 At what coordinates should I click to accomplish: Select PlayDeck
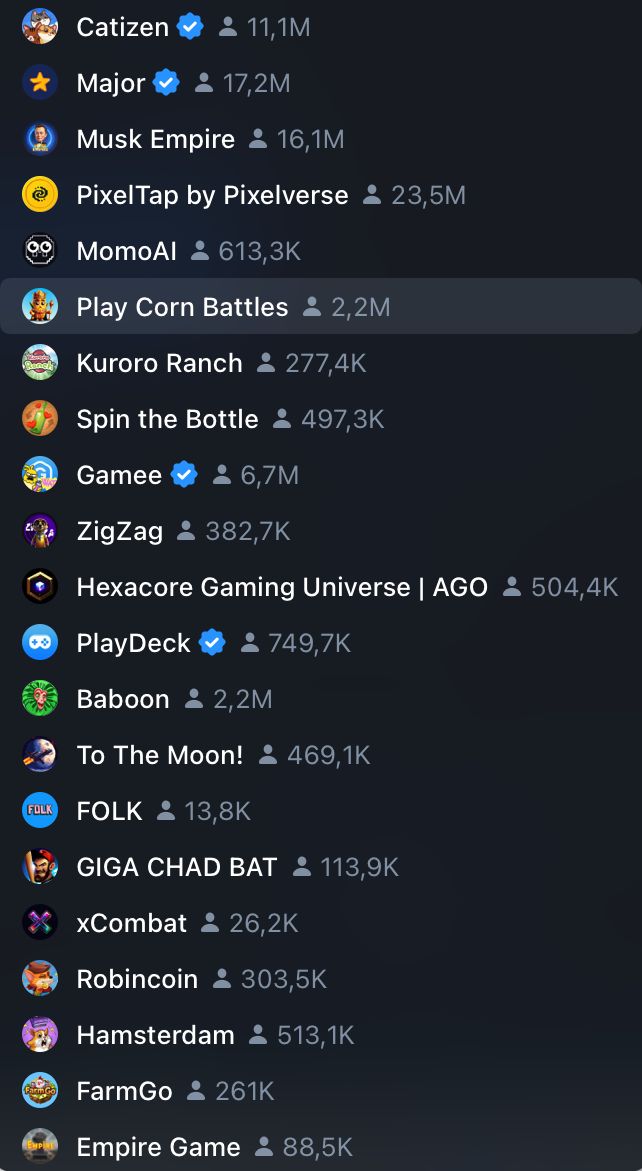tap(133, 643)
